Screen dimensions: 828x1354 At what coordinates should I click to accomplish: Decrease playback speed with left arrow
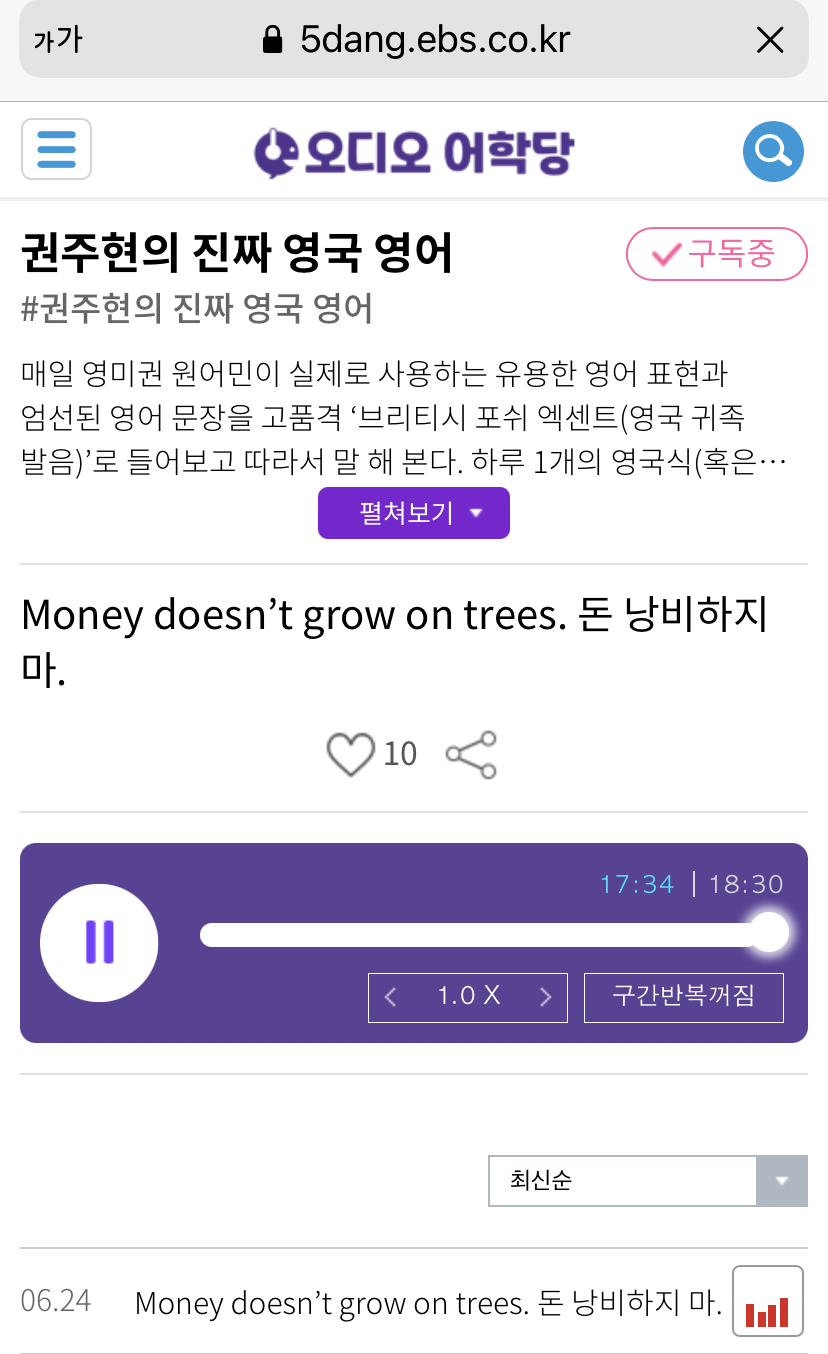(391, 997)
